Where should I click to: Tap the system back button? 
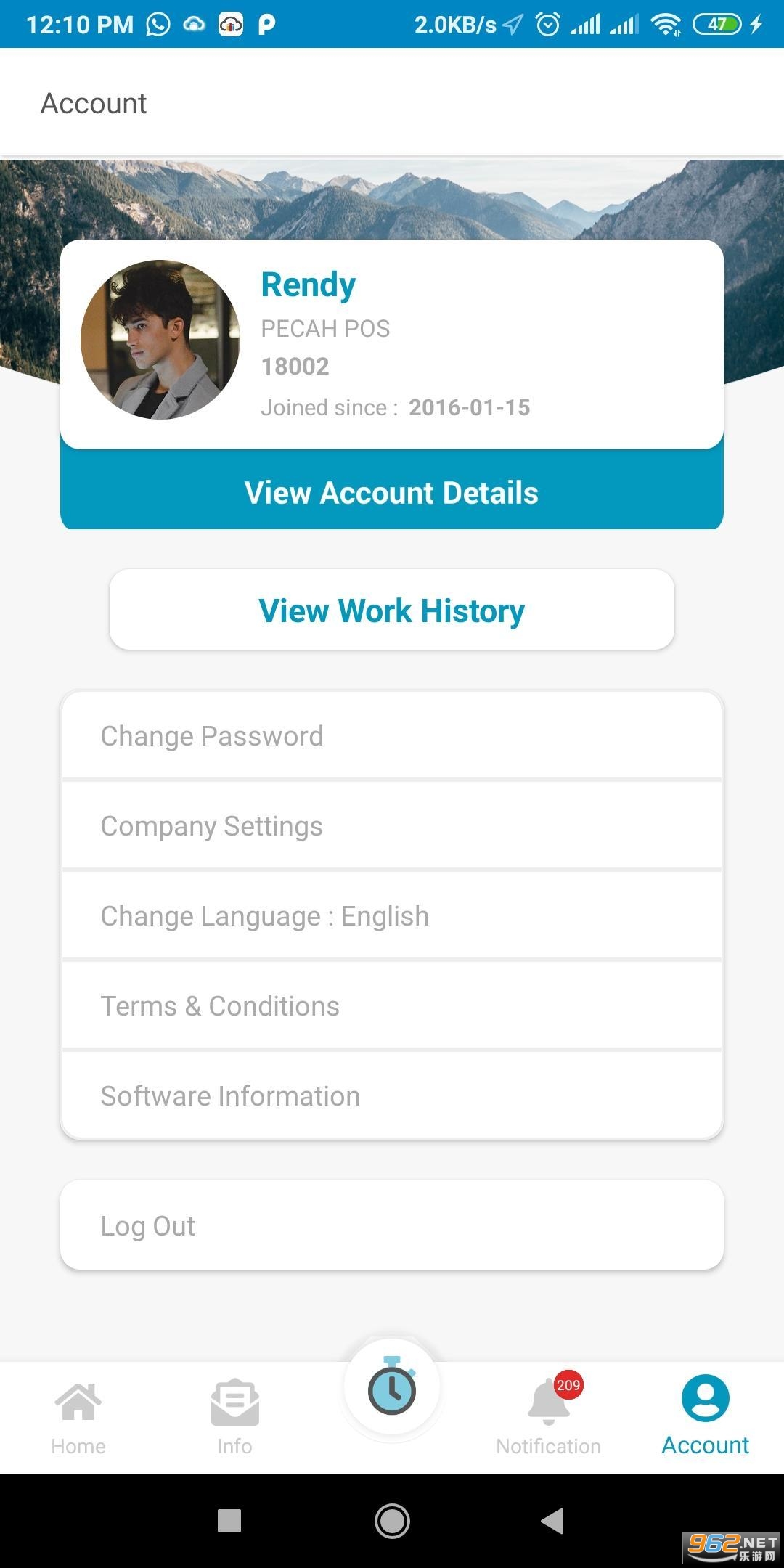pyautogui.click(x=552, y=1520)
